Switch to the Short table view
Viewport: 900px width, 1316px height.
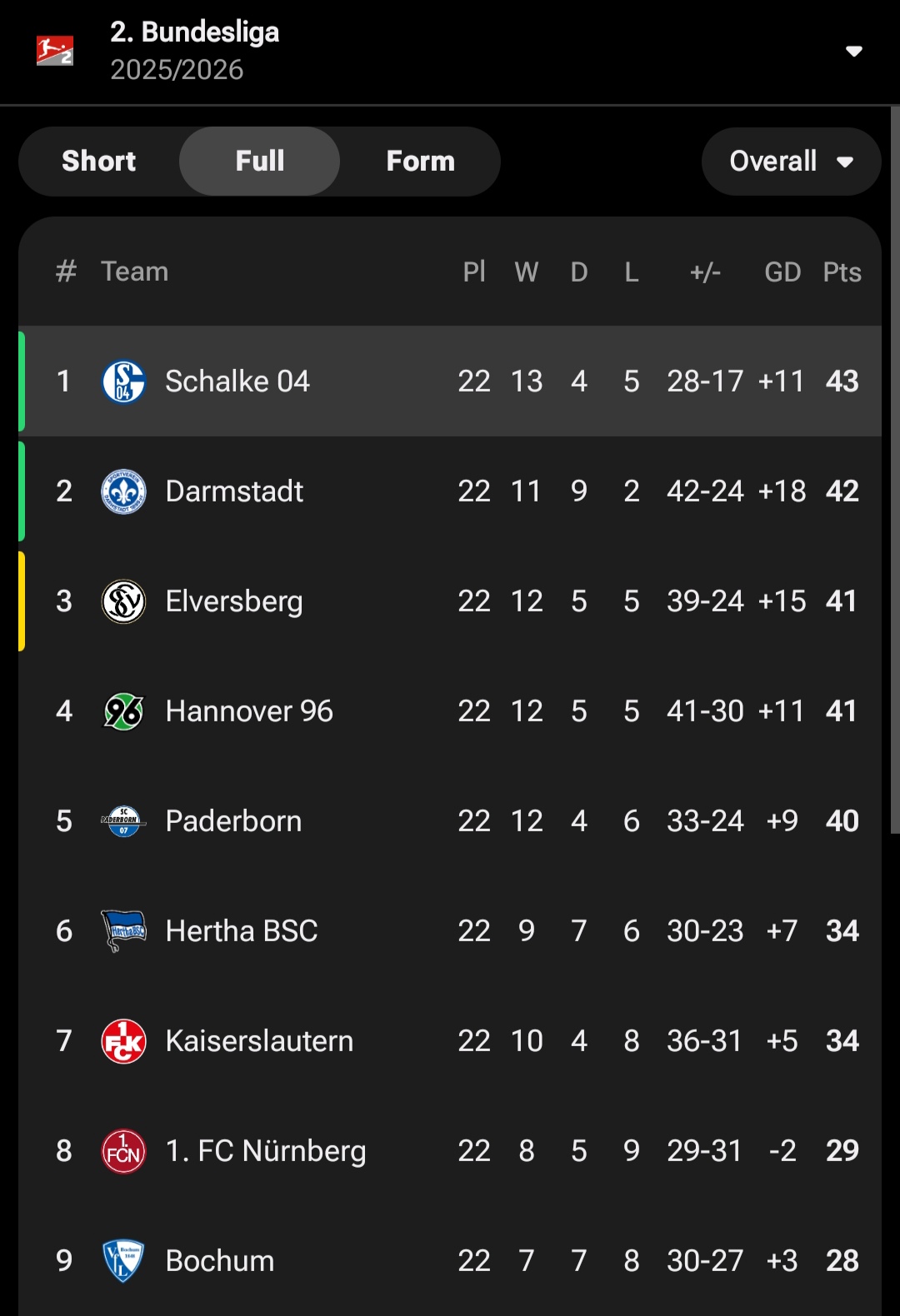coord(98,161)
